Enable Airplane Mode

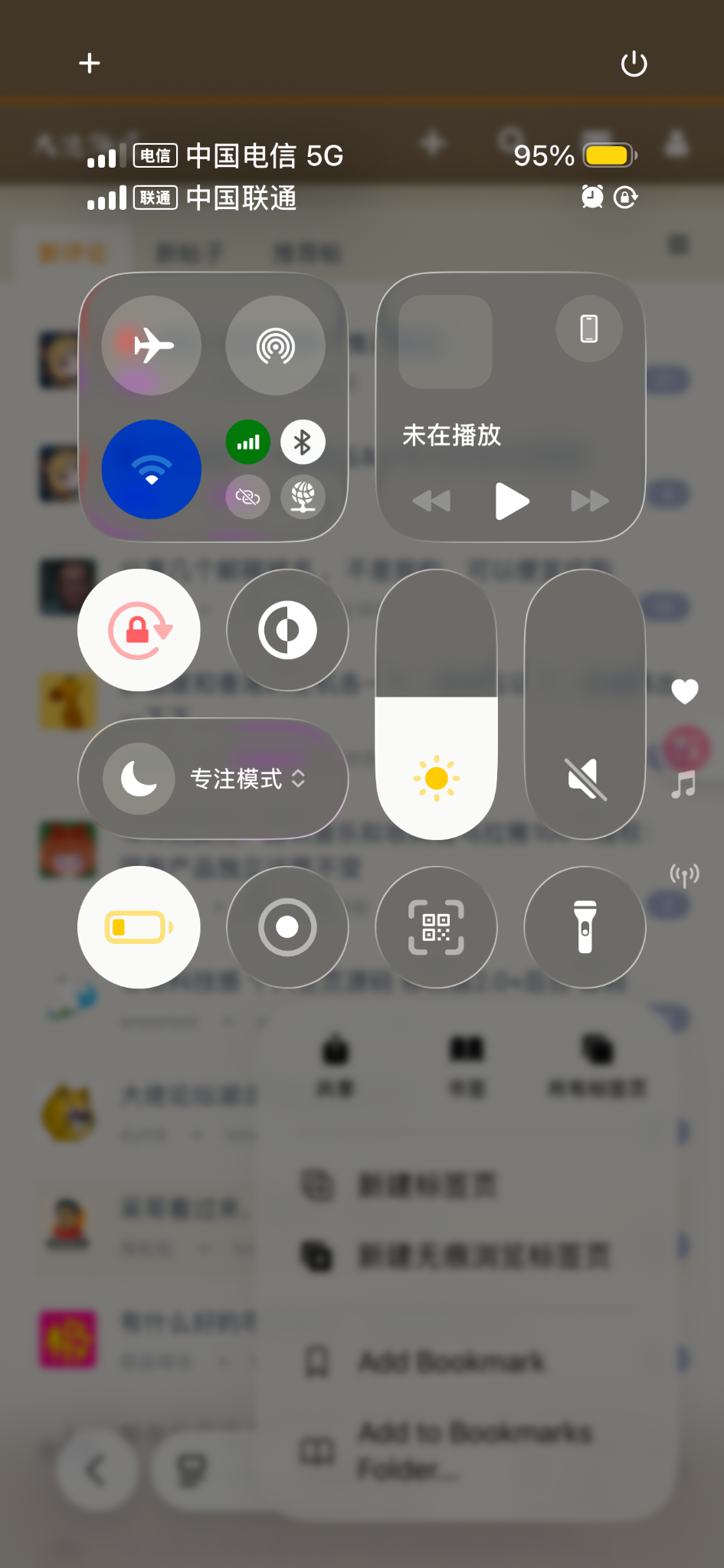coord(152,345)
